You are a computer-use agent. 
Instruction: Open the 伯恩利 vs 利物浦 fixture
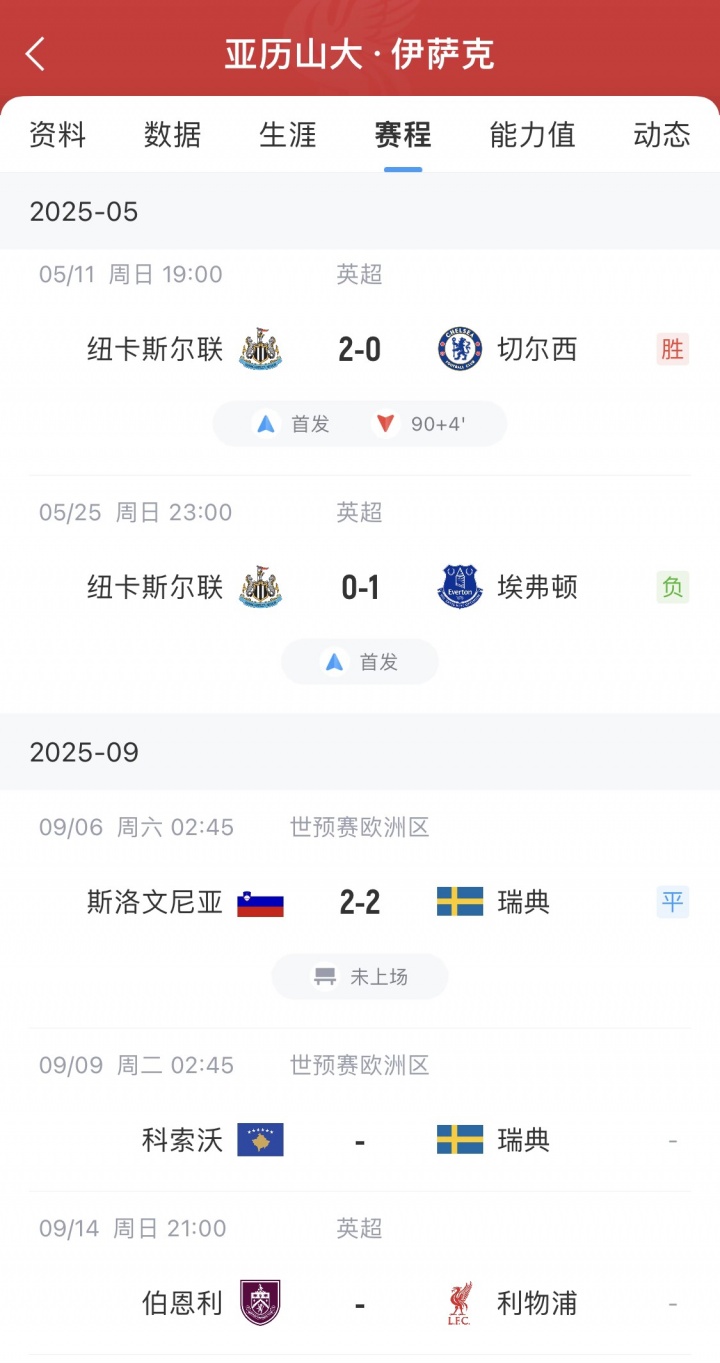(x=360, y=1304)
